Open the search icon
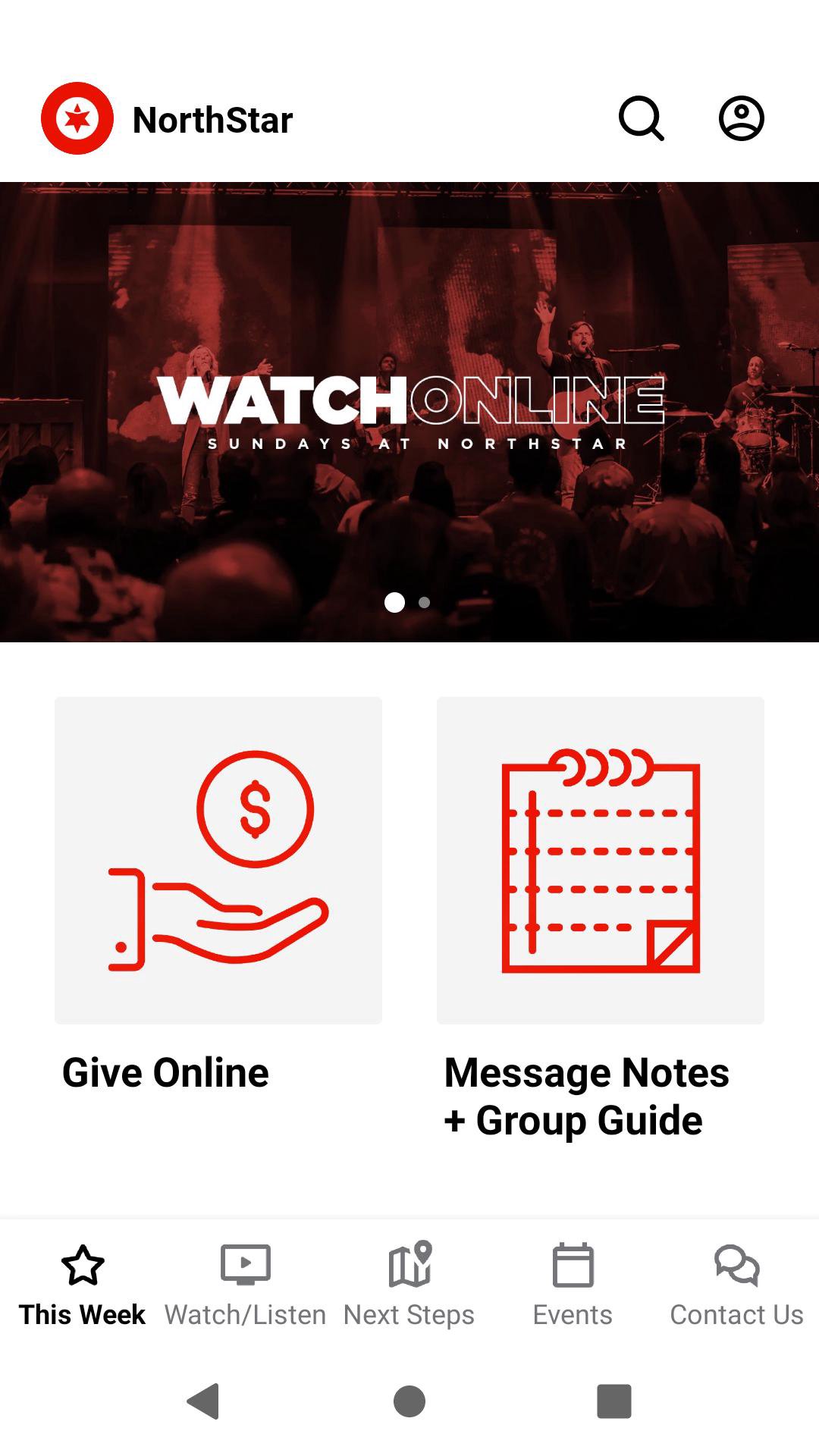The height and width of the screenshot is (1456, 819). click(642, 119)
